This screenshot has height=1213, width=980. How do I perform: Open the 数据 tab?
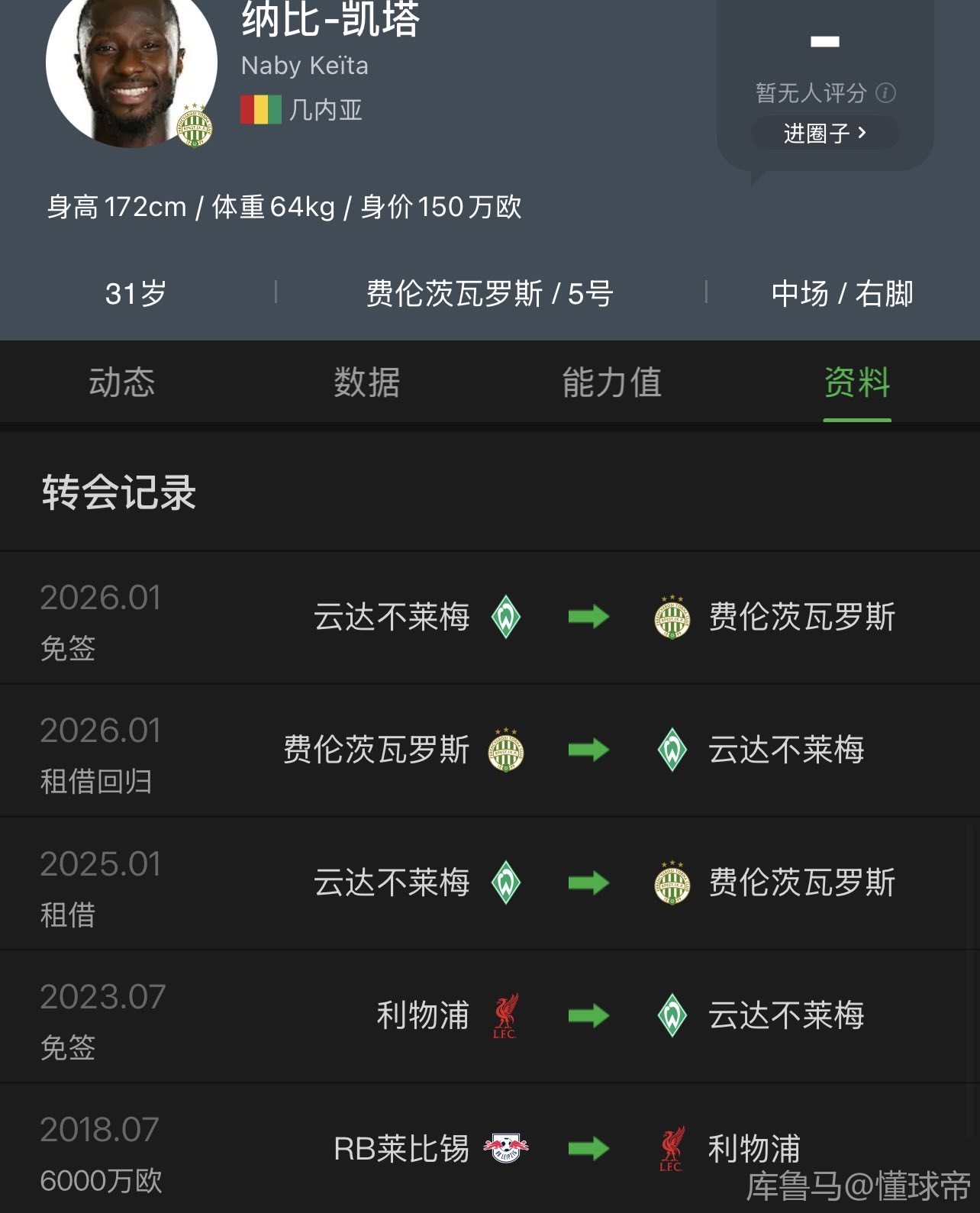tap(366, 382)
